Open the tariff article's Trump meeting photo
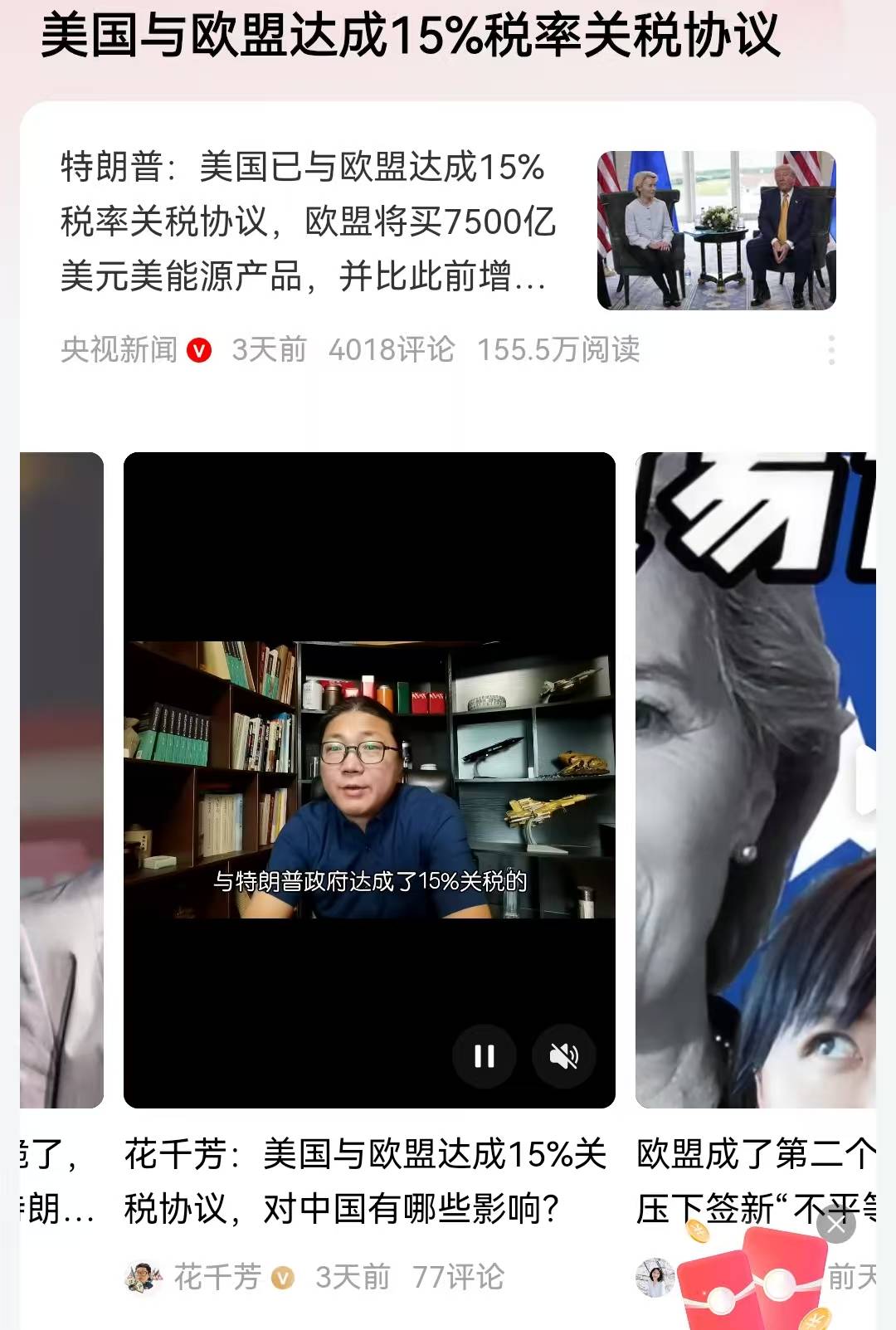 click(716, 231)
